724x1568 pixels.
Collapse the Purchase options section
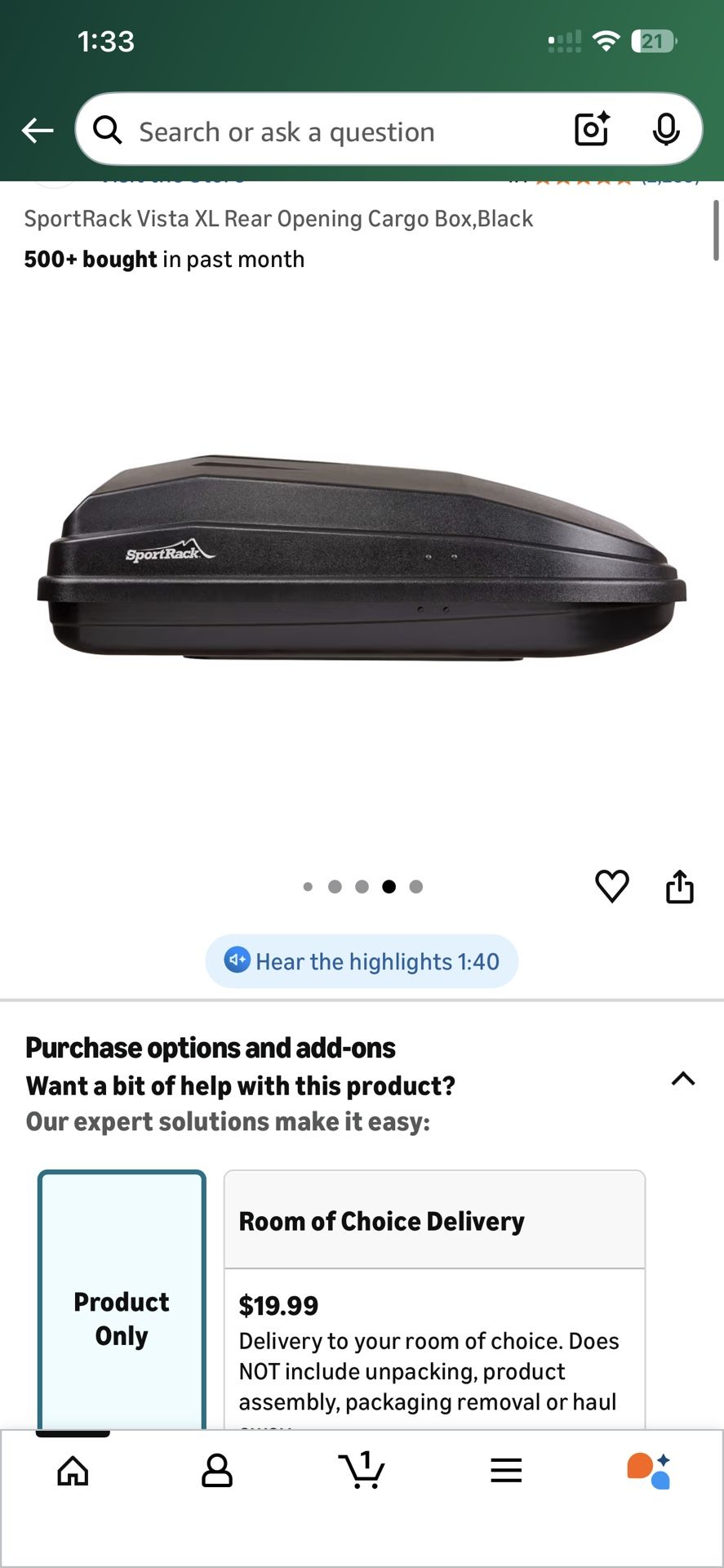click(x=682, y=1079)
